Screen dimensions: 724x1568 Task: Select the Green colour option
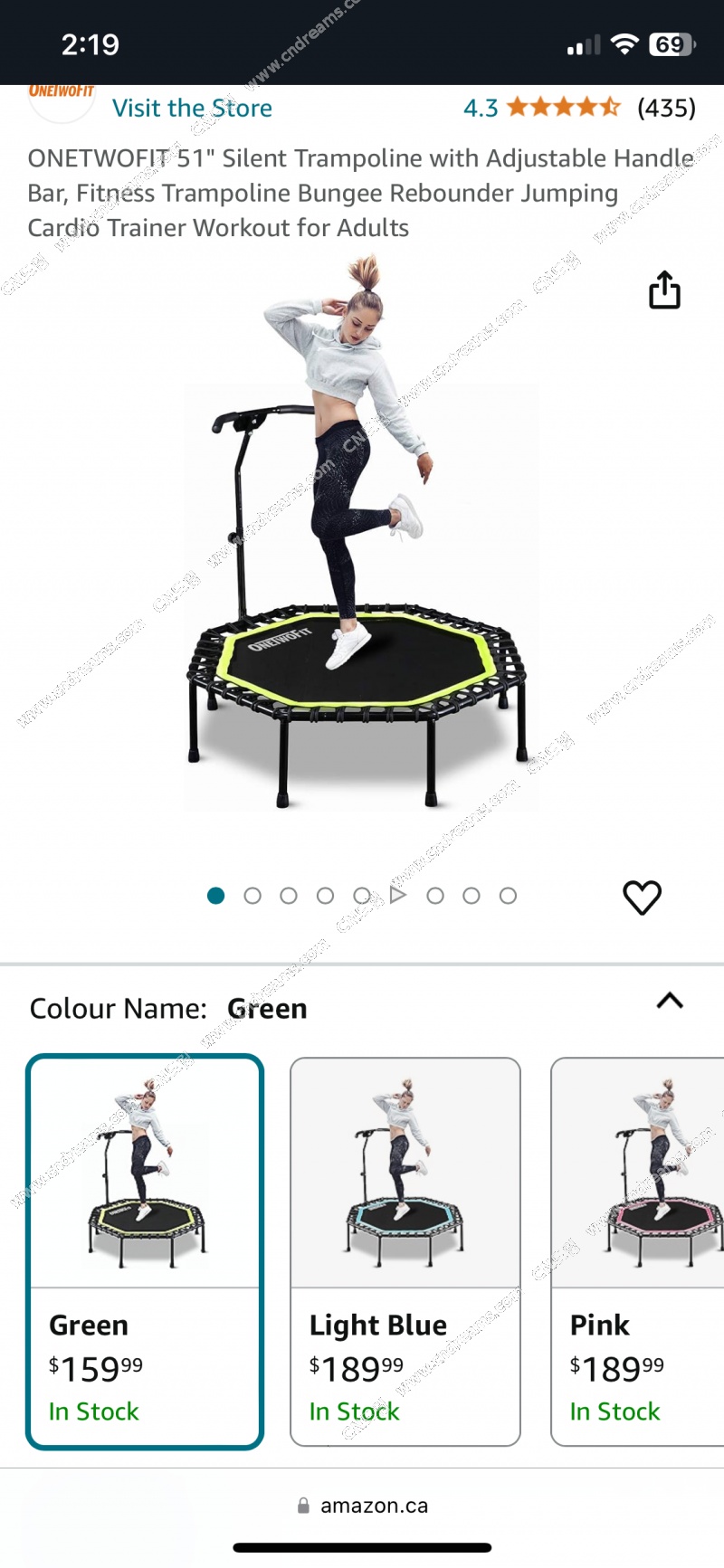pos(145,1251)
